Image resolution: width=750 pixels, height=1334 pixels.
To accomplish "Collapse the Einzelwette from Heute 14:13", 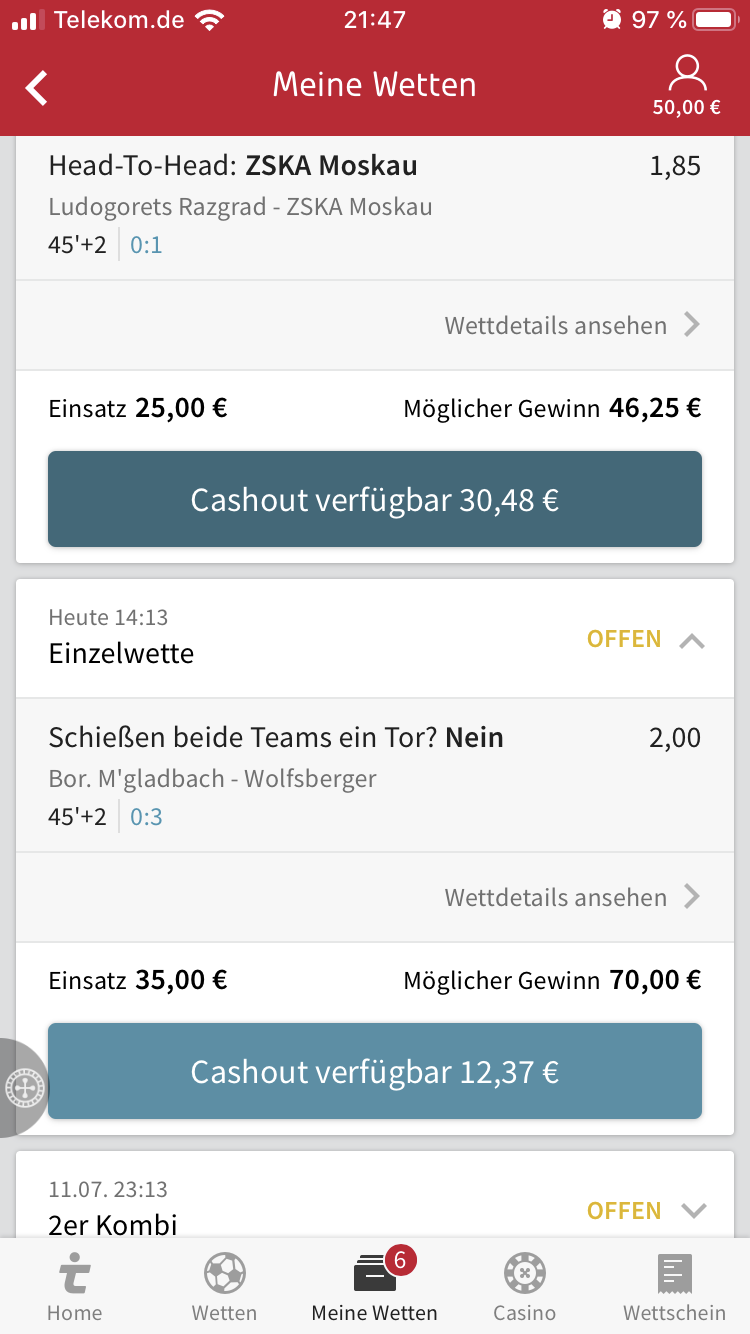I will point(692,641).
